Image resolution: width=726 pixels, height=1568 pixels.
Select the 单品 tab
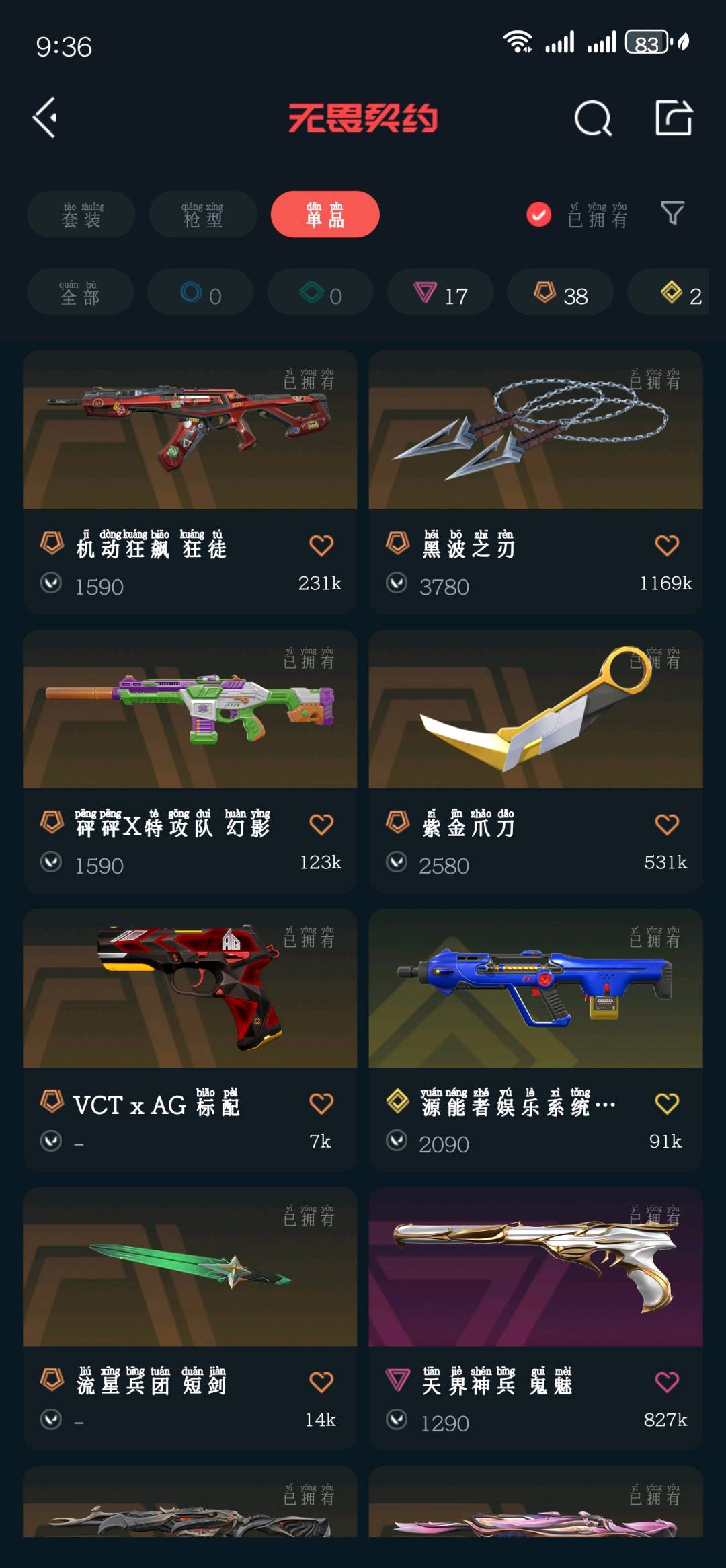point(325,215)
